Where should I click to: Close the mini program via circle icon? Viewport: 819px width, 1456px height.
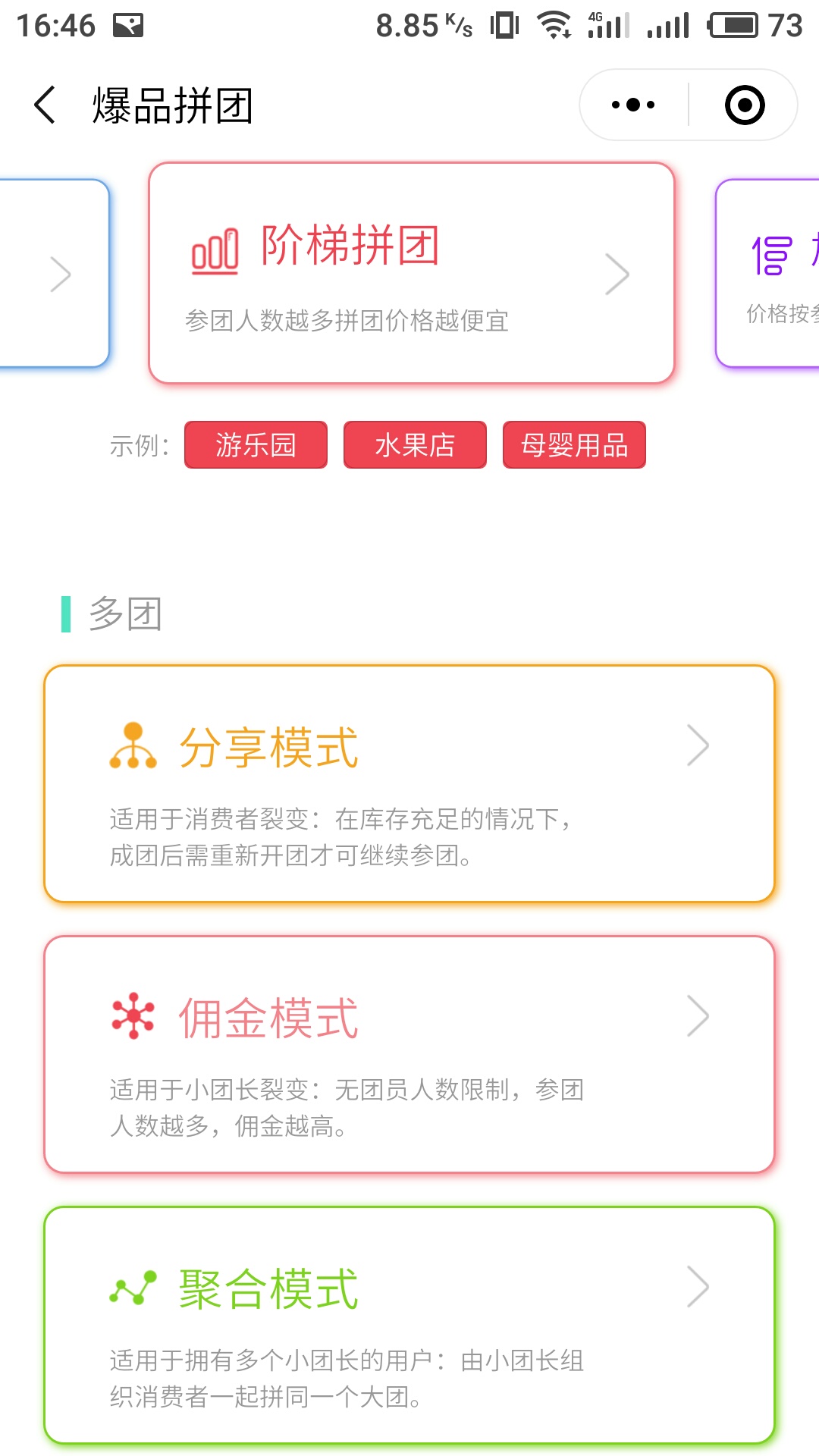pyautogui.click(x=744, y=105)
